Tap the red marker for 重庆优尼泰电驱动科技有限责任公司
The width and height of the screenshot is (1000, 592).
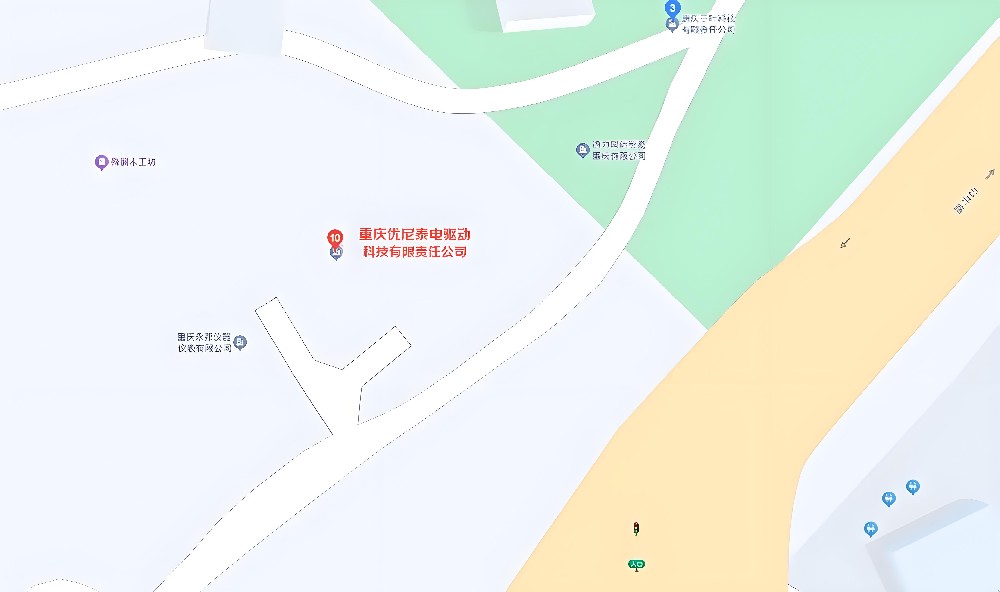[x=335, y=238]
